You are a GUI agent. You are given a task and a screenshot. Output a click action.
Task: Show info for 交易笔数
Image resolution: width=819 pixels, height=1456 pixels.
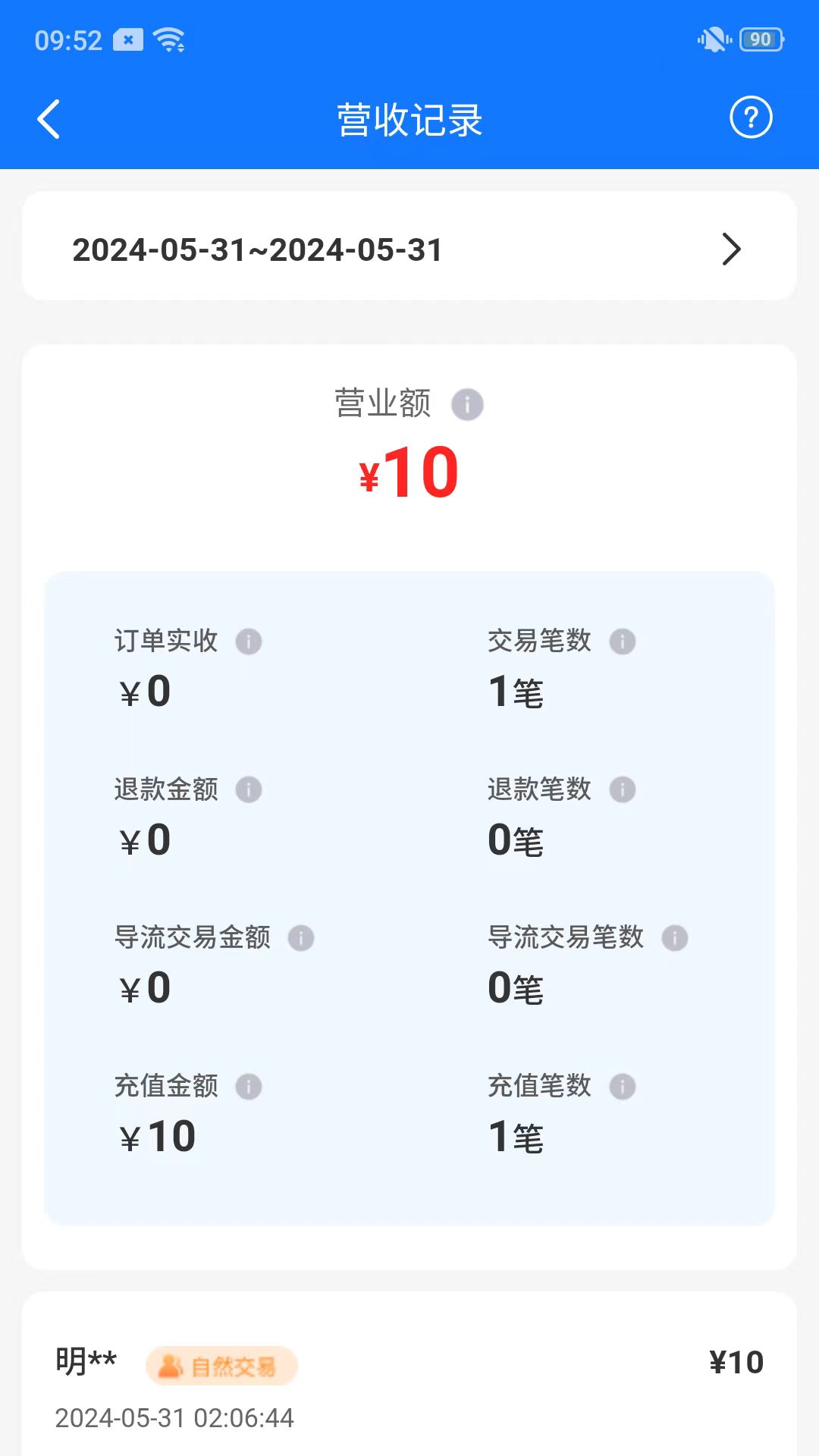tap(623, 642)
